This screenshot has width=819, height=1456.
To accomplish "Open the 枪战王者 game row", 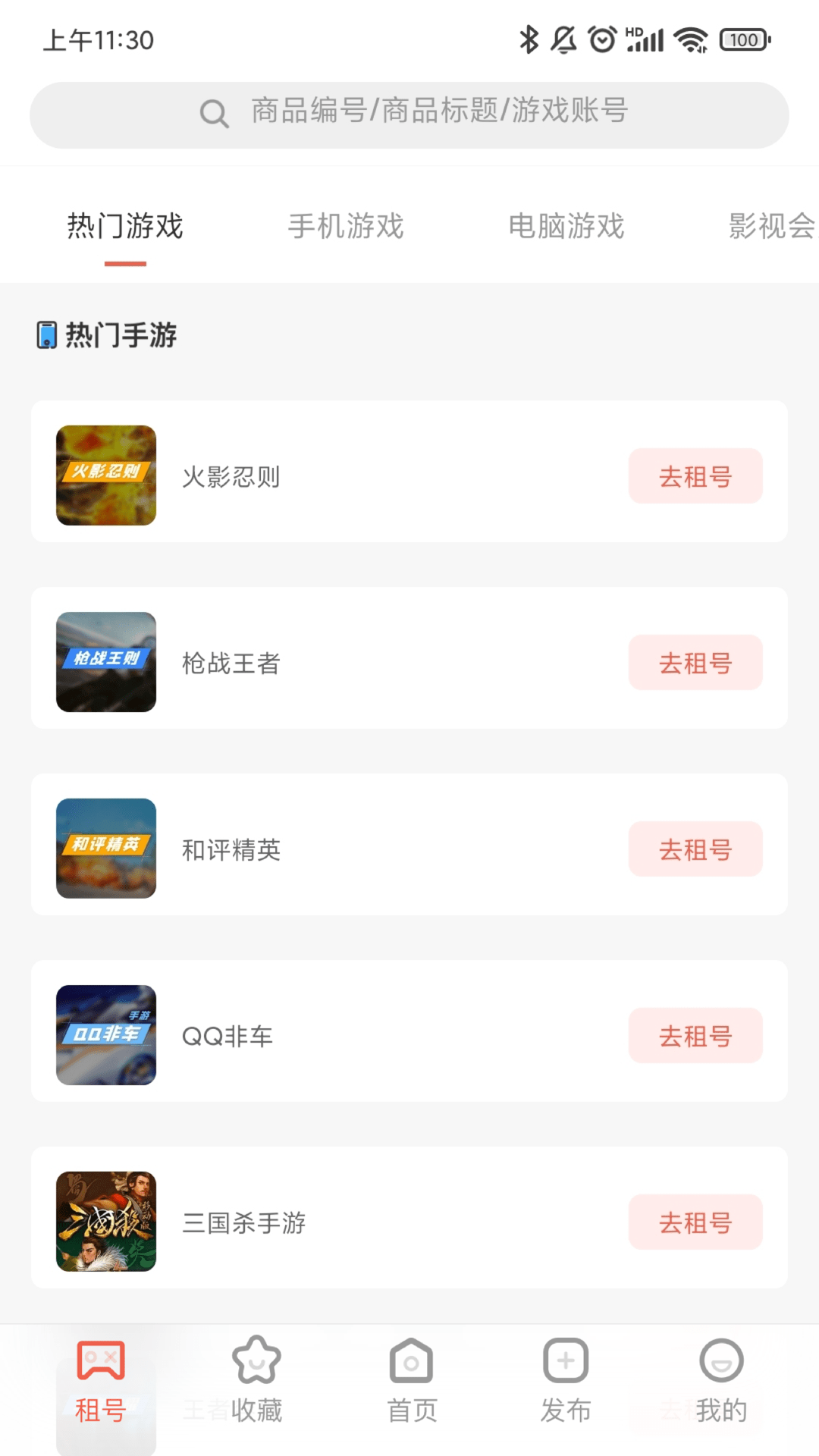I will (409, 657).
